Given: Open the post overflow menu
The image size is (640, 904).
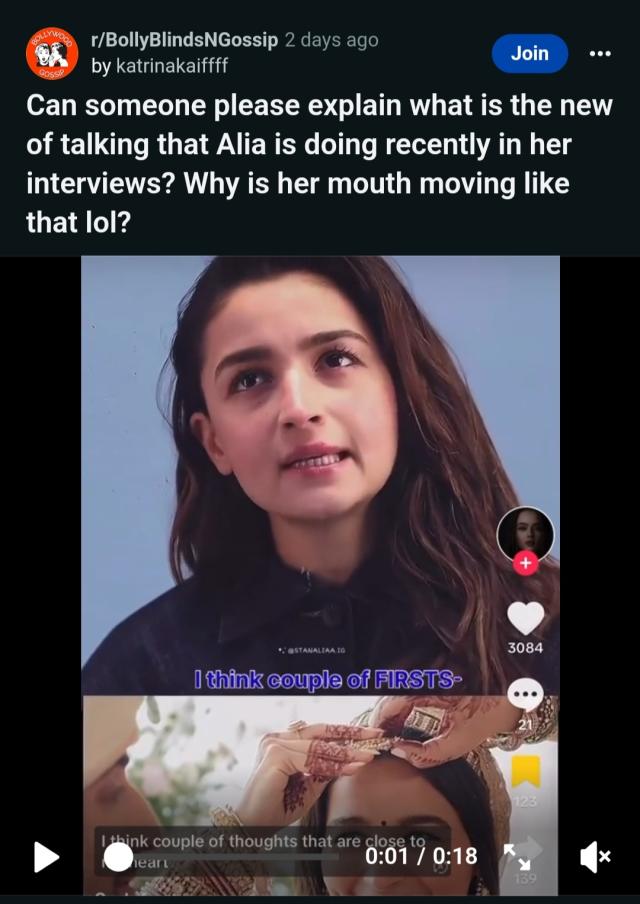Looking at the screenshot, I should 599,54.
